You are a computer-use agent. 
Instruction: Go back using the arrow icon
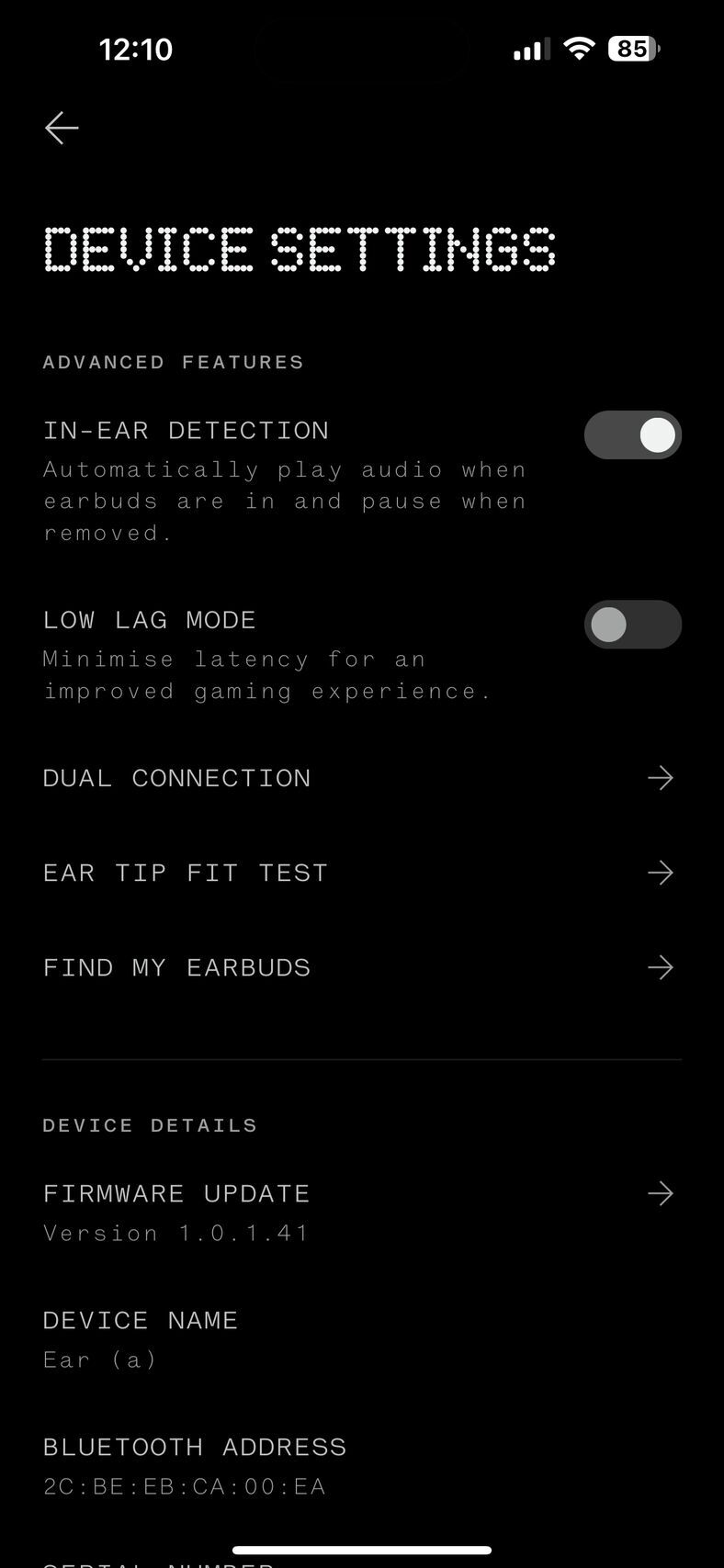(62, 128)
